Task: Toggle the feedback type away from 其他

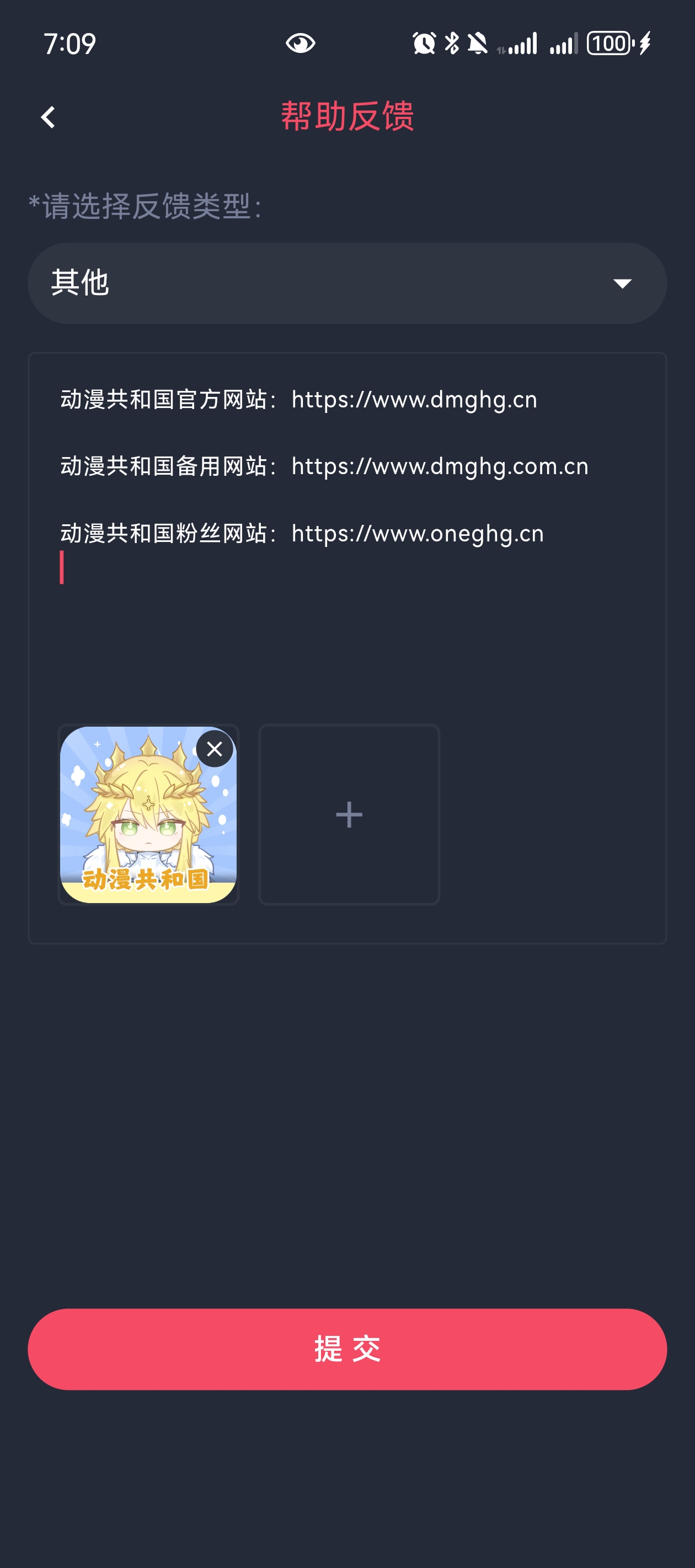Action: (x=347, y=282)
